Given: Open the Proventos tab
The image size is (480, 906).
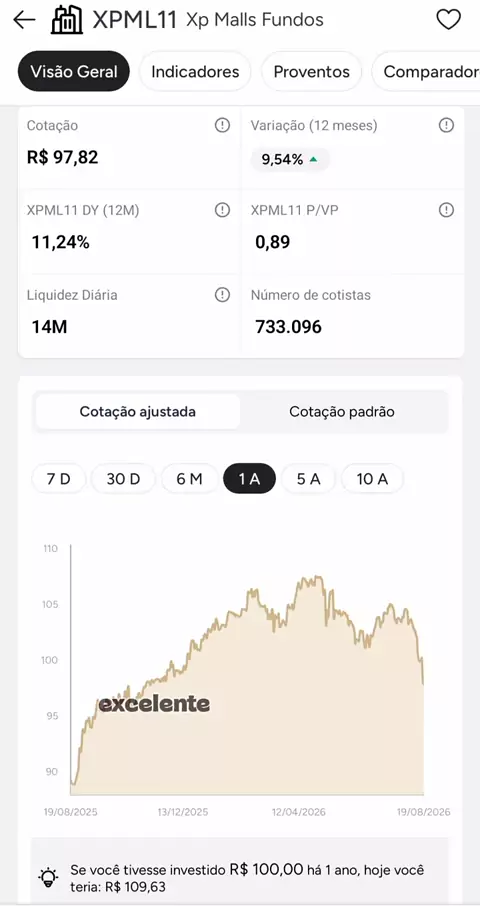Looking at the screenshot, I should point(311,72).
